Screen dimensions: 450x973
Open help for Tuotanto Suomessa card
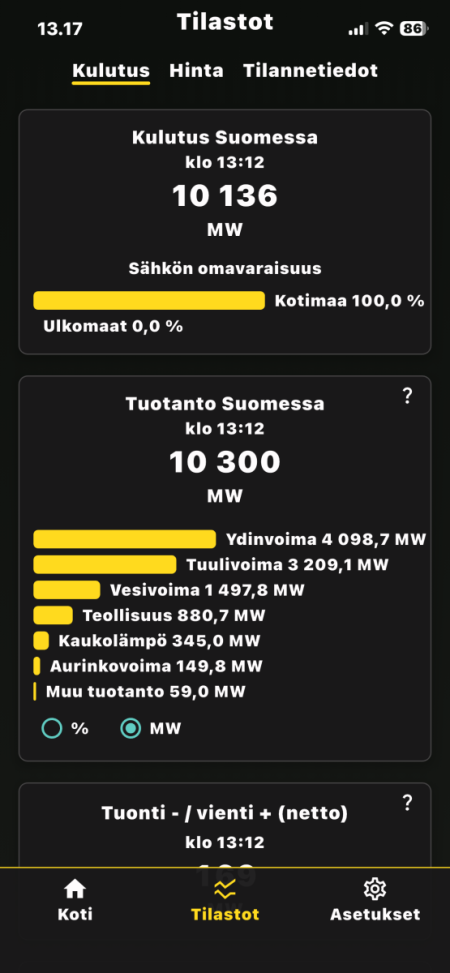pos(407,397)
